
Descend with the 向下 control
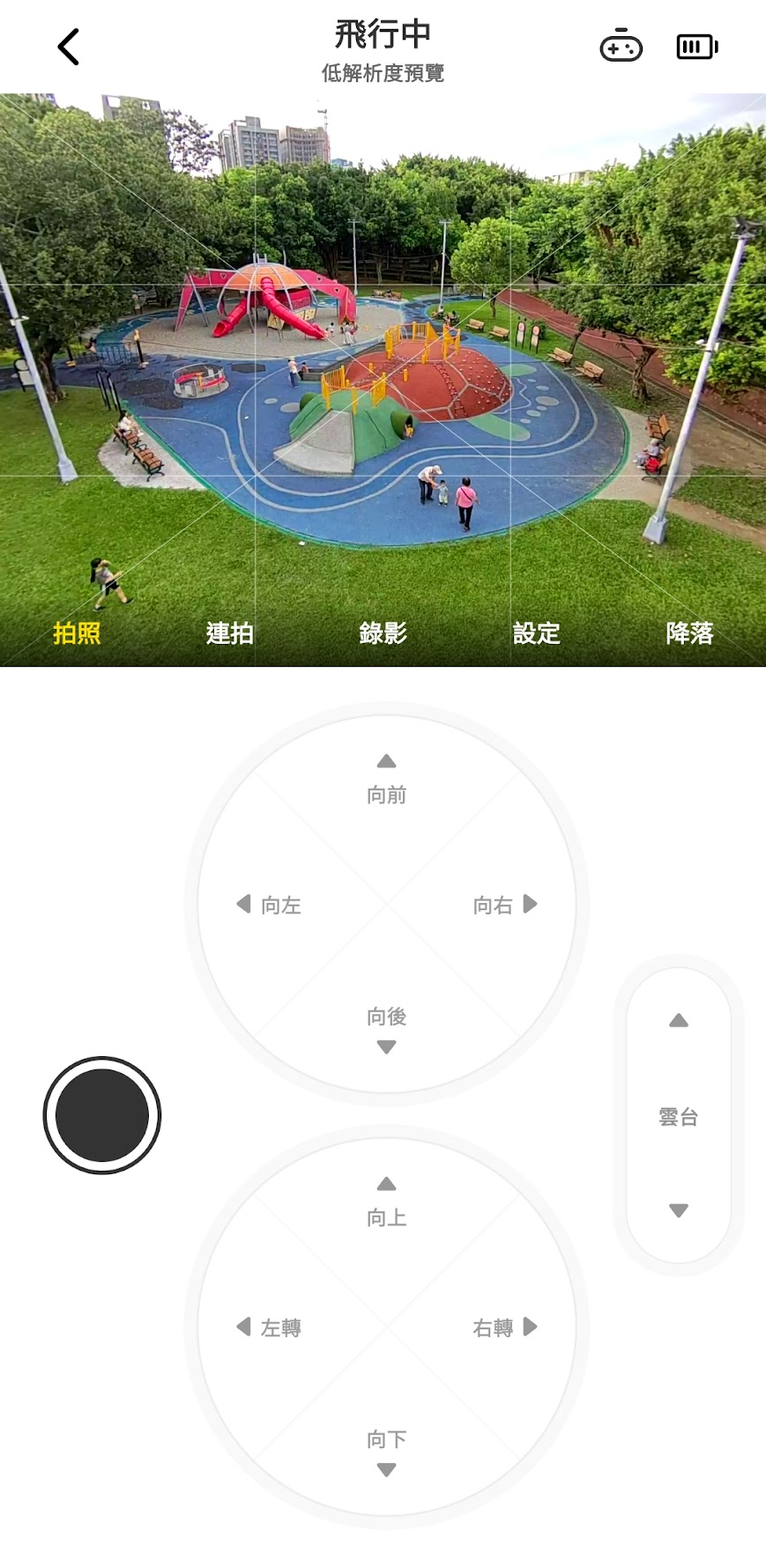point(386,1452)
